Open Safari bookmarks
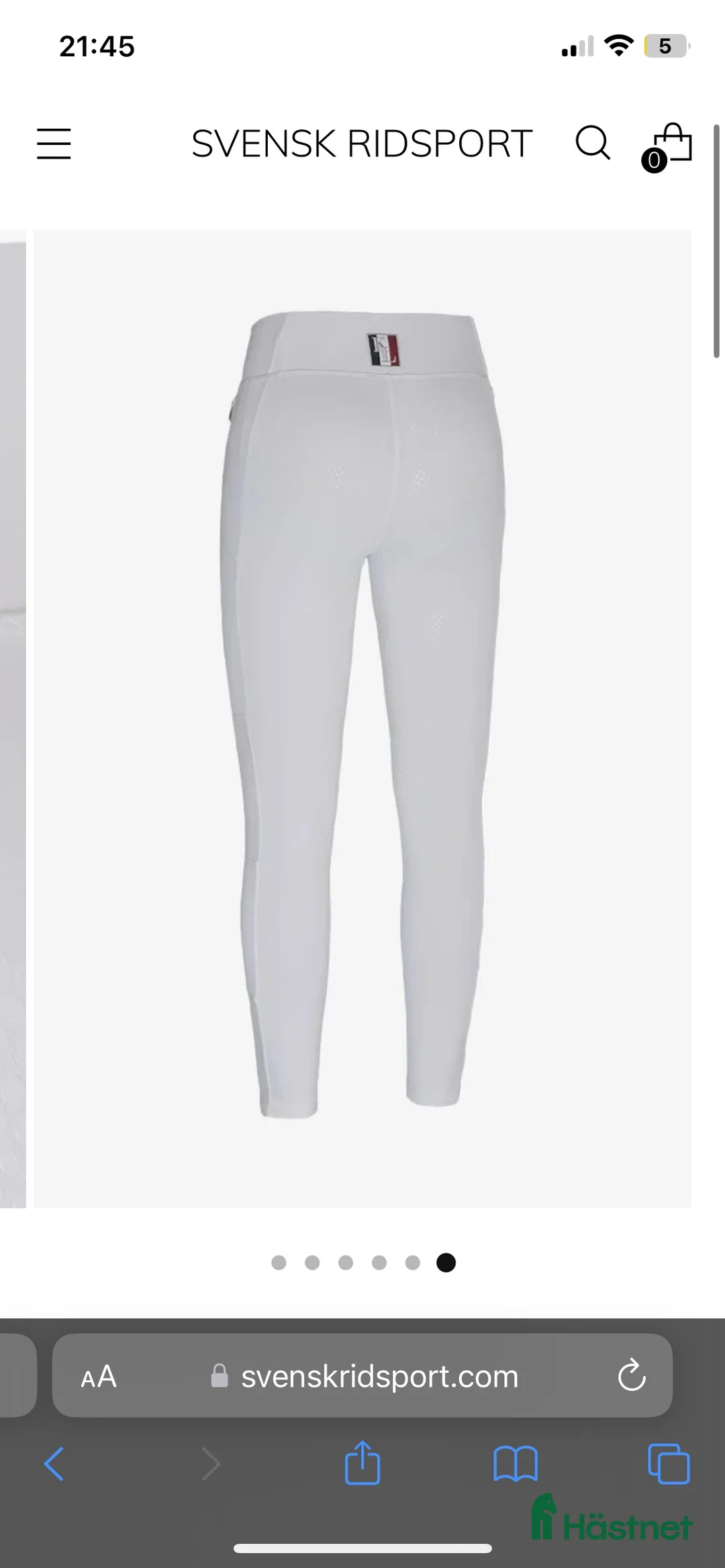This screenshot has width=725, height=1568. pos(515,1463)
